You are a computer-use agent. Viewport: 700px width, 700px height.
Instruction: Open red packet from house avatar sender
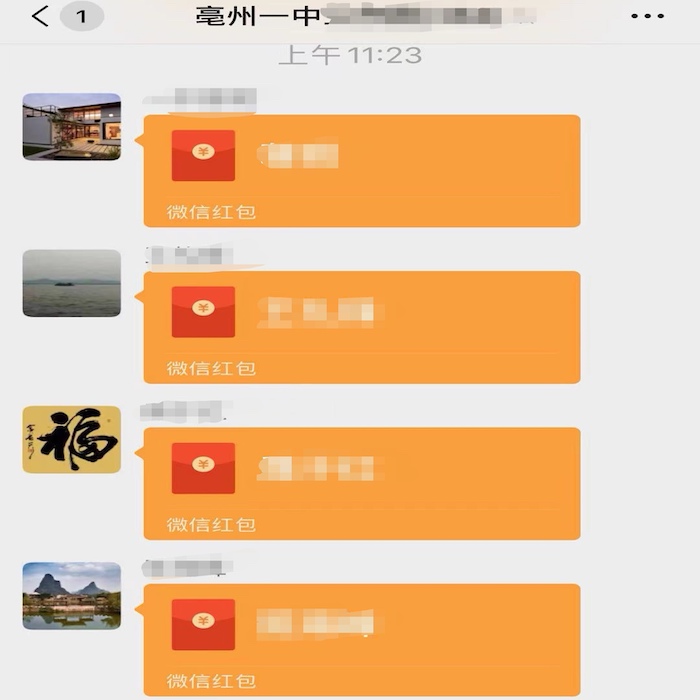pyautogui.click(x=362, y=170)
